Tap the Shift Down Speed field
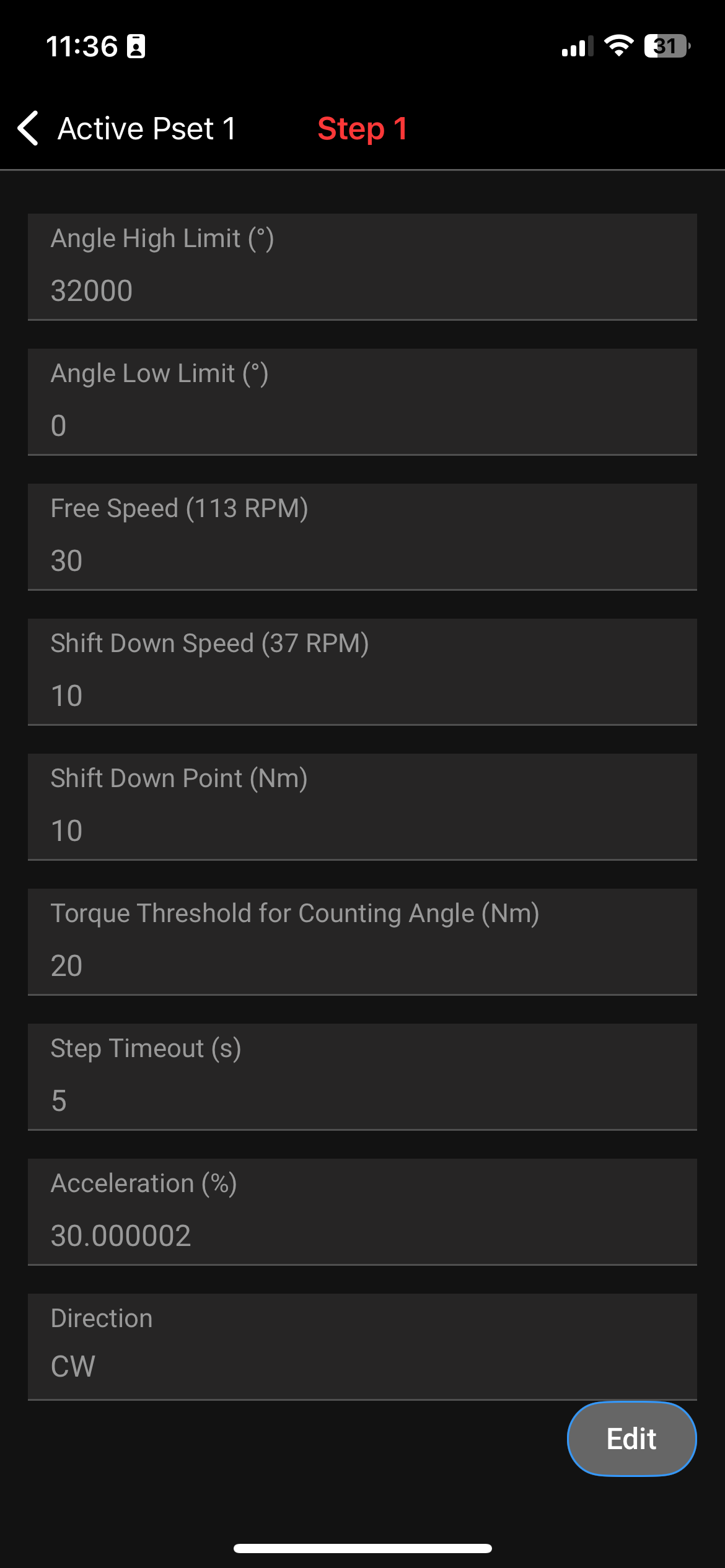The width and height of the screenshot is (725, 1568). coord(362,673)
